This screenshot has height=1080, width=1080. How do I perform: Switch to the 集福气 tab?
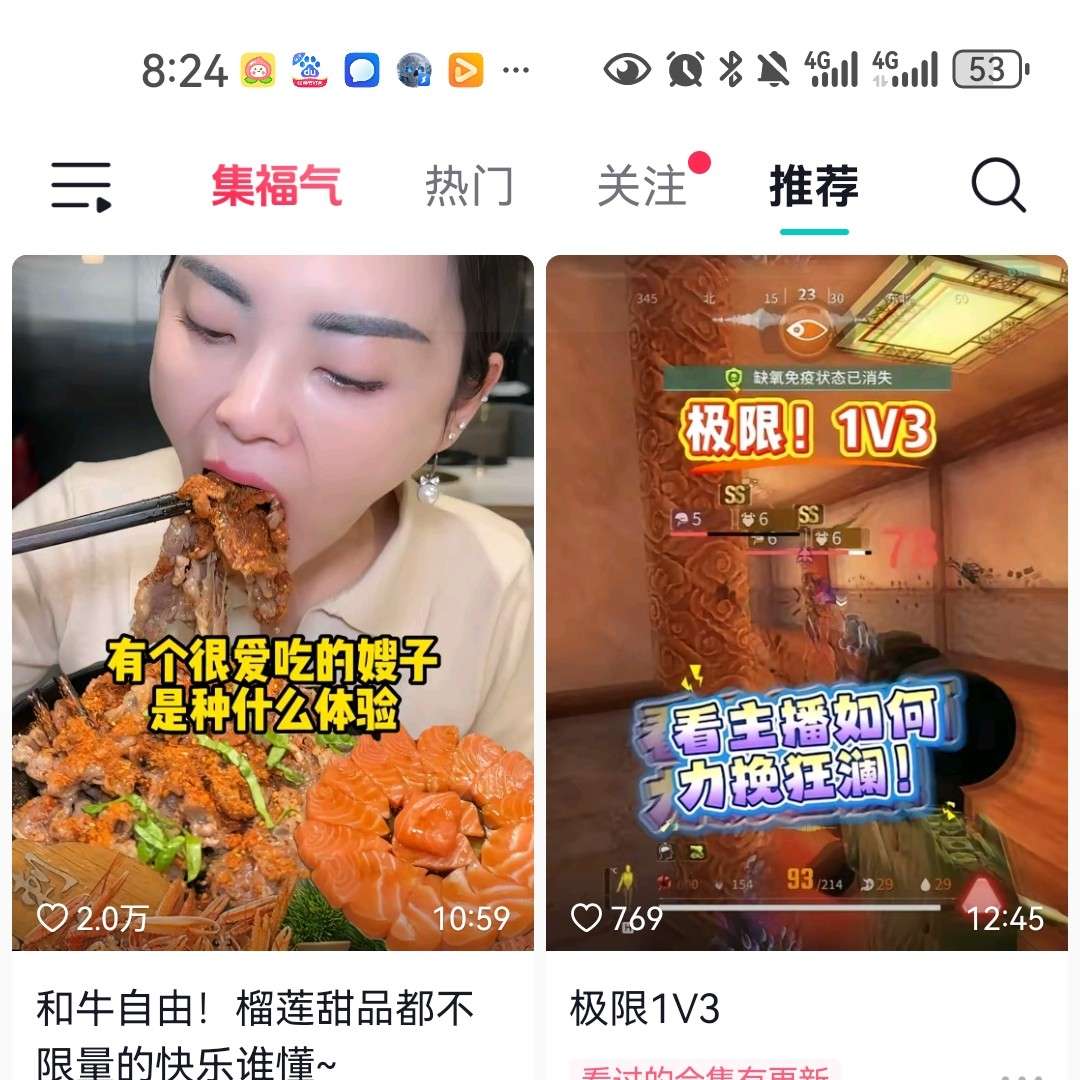[x=276, y=187]
